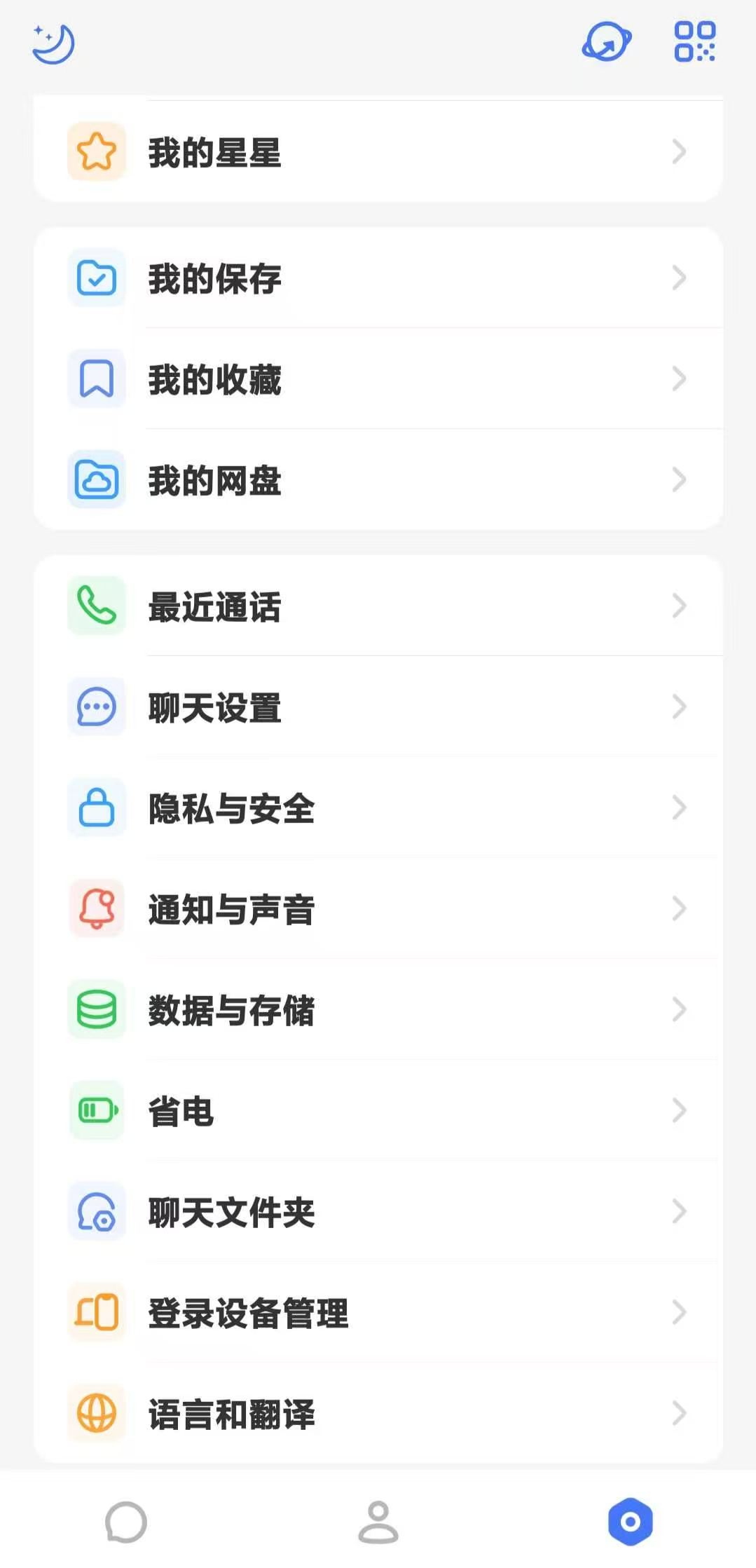The height and width of the screenshot is (1568, 756).
Task: Open 聊天文件夹
Action: (x=378, y=1211)
